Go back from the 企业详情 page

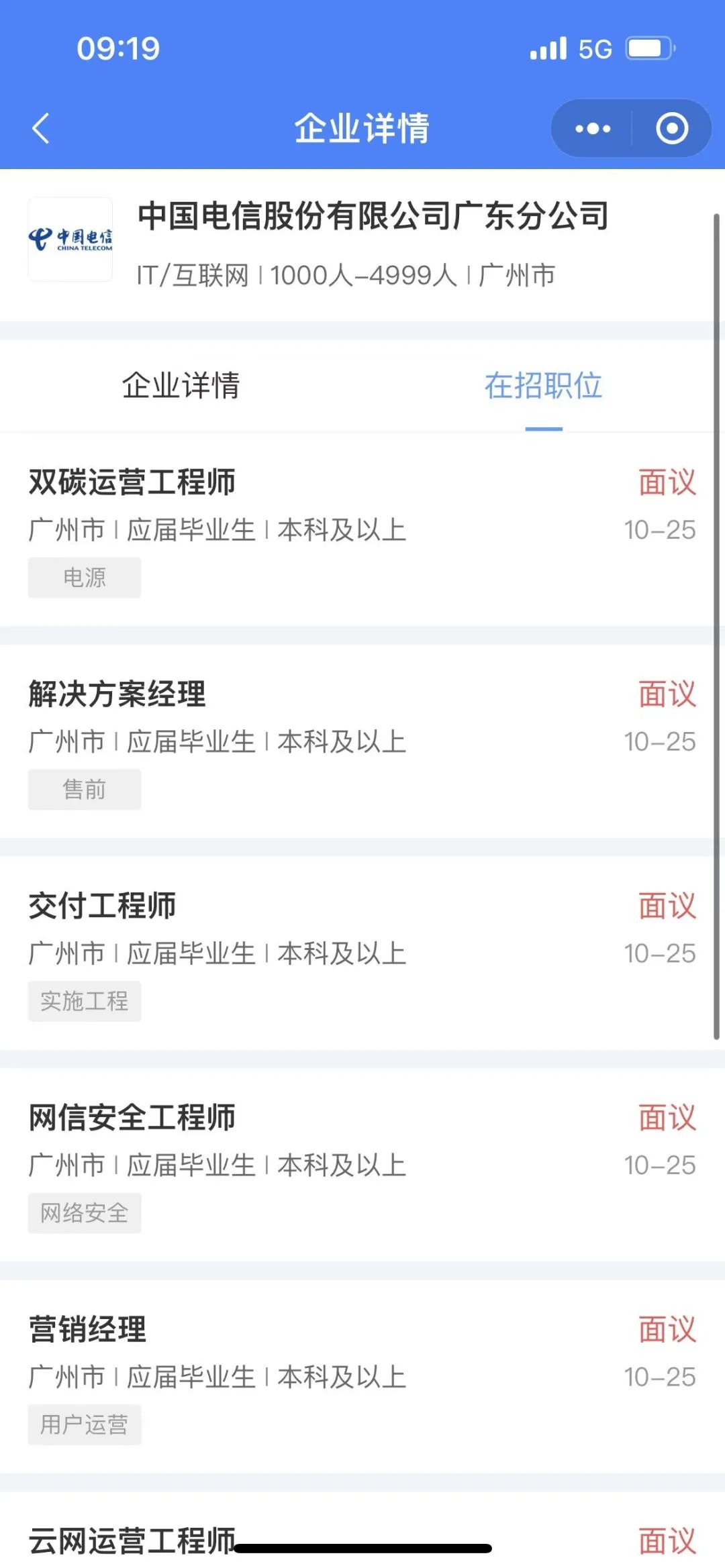coord(41,128)
